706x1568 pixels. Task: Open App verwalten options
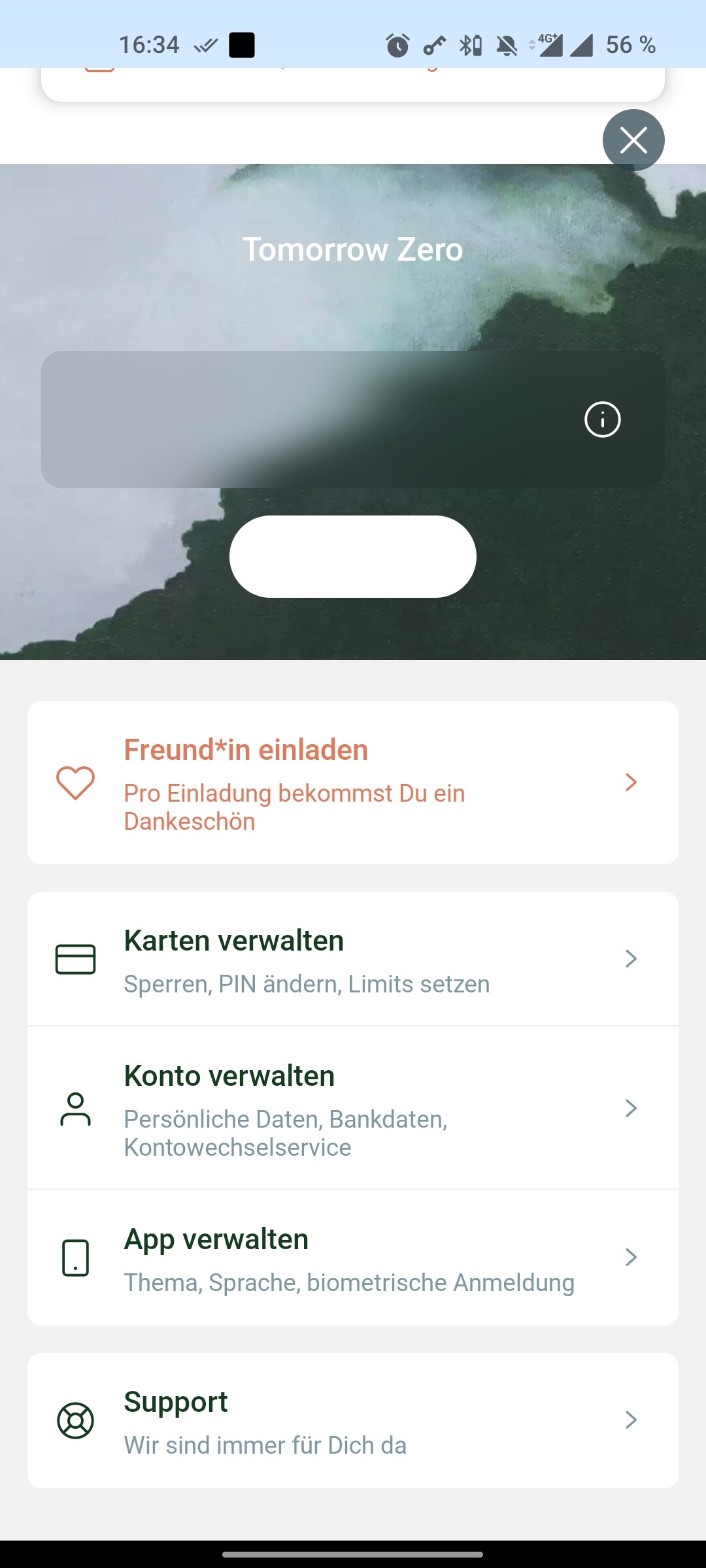(353, 1258)
